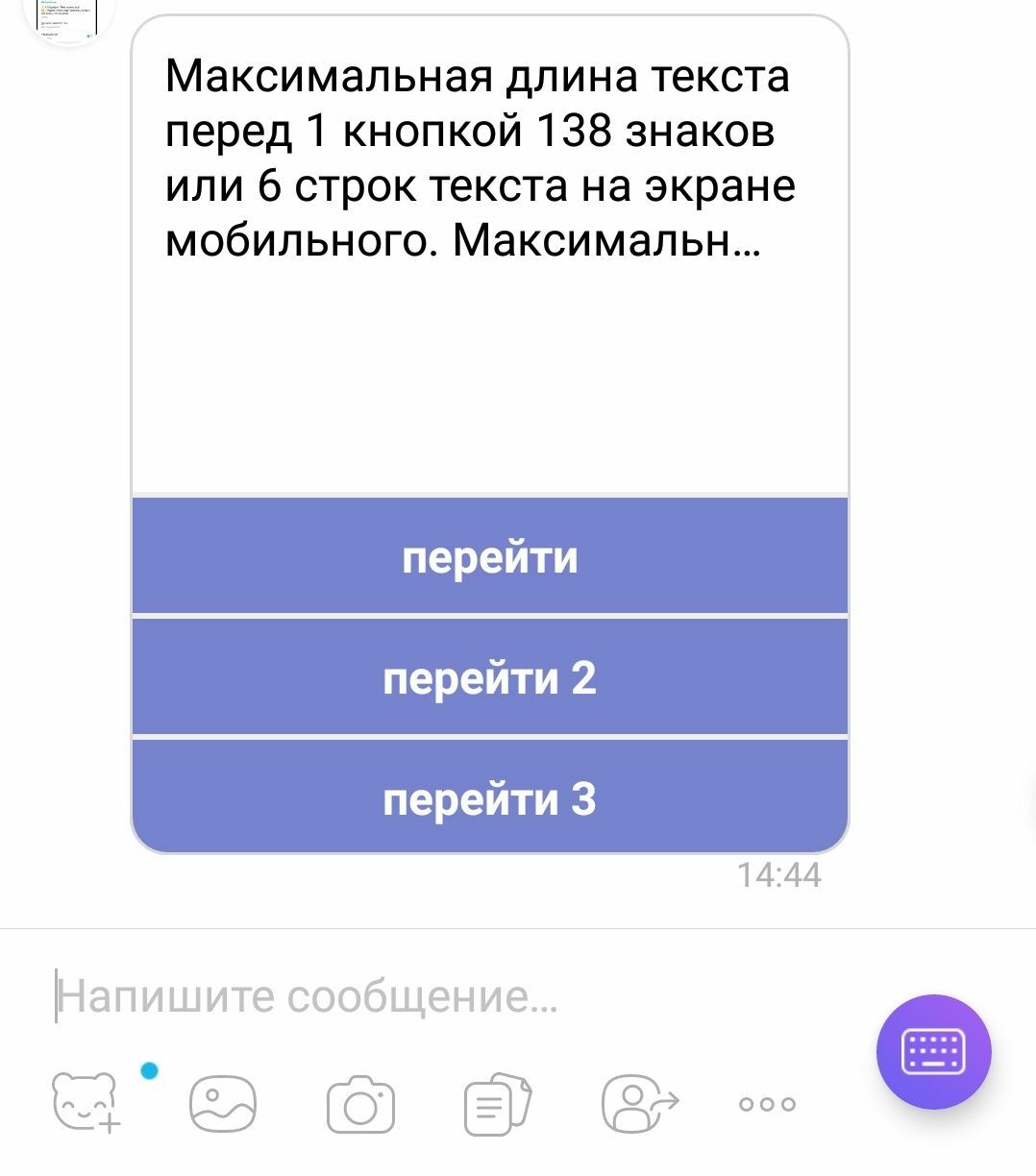Viewport: 1036px width, 1176px height.
Task: Open the camera to take a photo
Action: (x=360, y=1103)
